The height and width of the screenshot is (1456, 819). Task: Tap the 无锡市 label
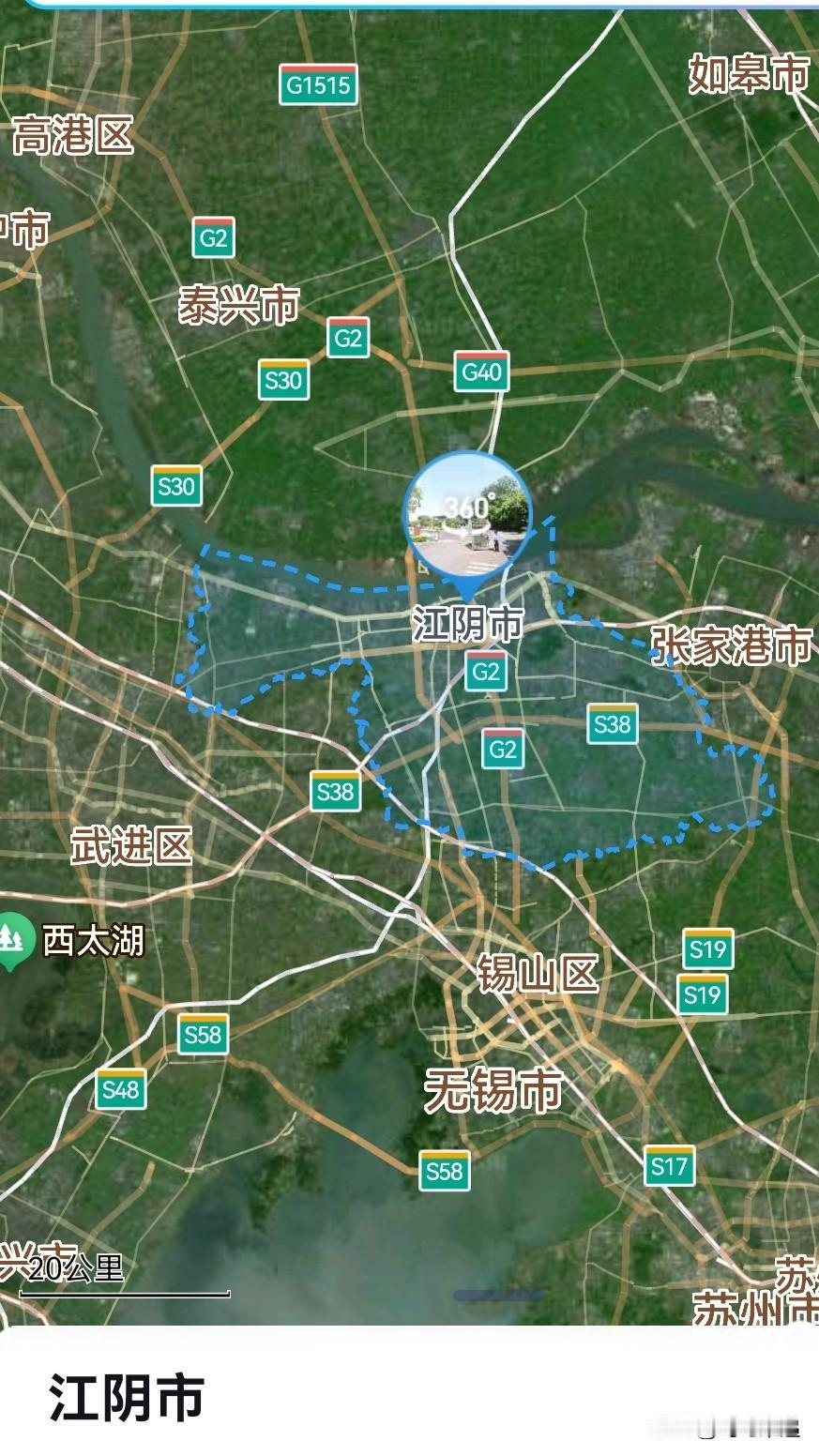coord(495,1090)
